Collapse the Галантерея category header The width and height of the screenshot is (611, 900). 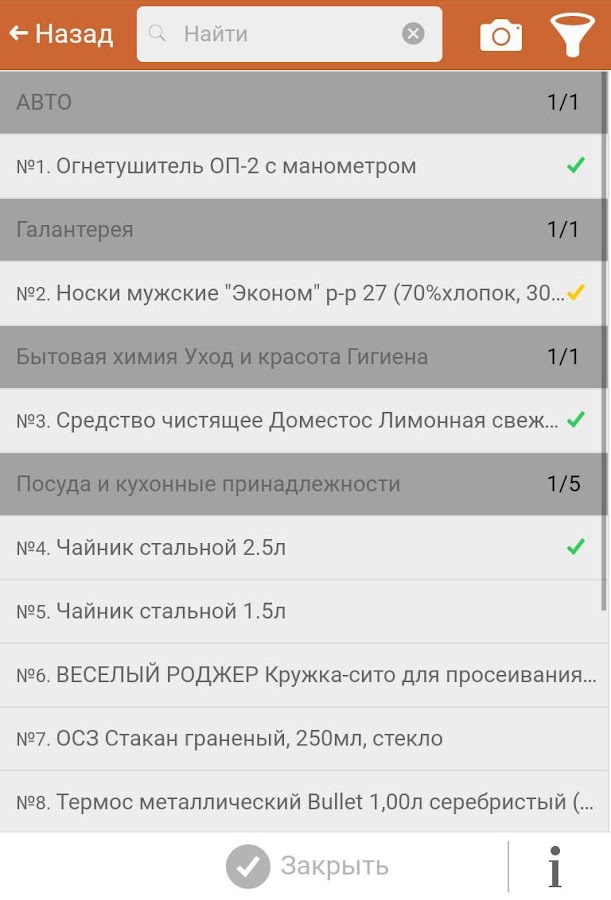(x=300, y=230)
